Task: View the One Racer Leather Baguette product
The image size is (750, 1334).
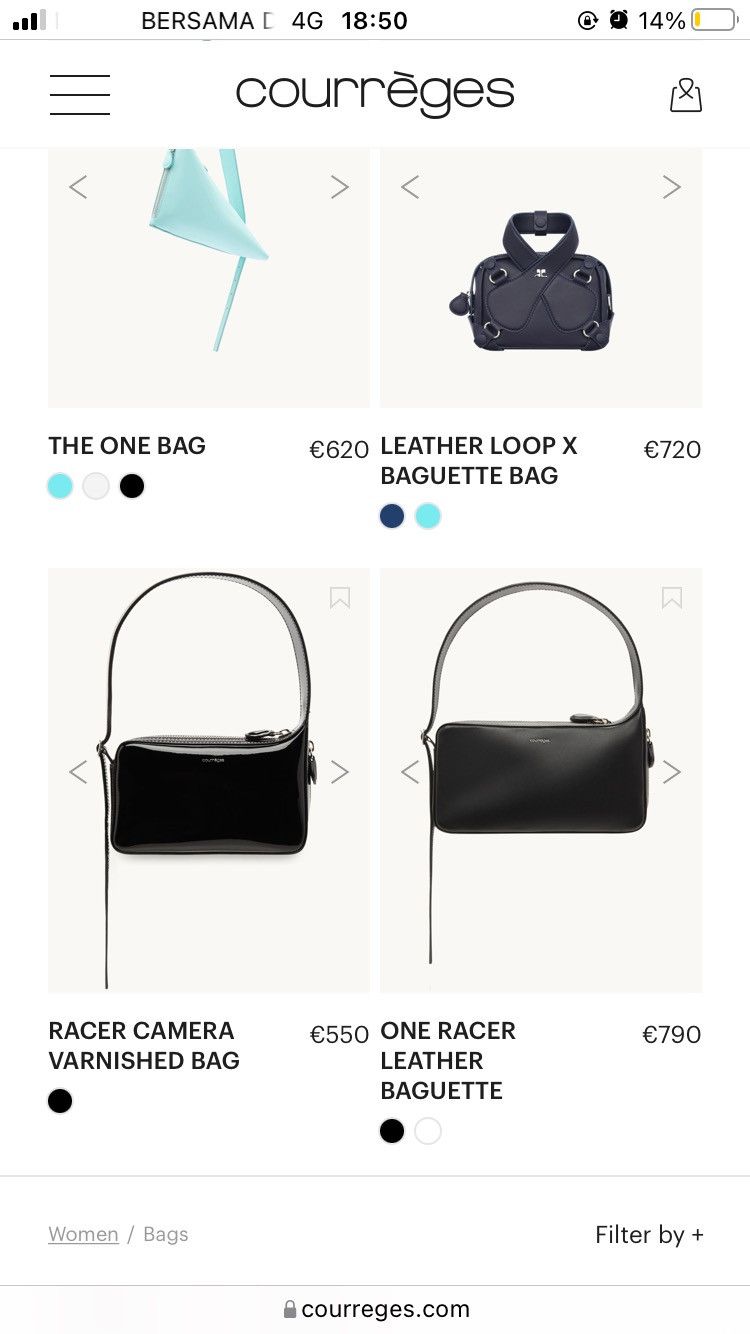Action: [x=448, y=1060]
